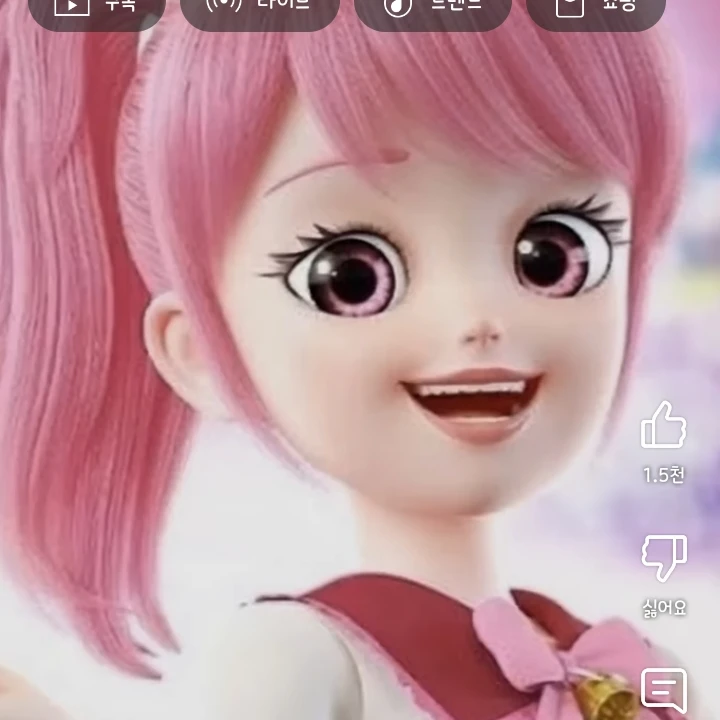
Task: Open the 트렌드 chip
Action: [433, 8]
